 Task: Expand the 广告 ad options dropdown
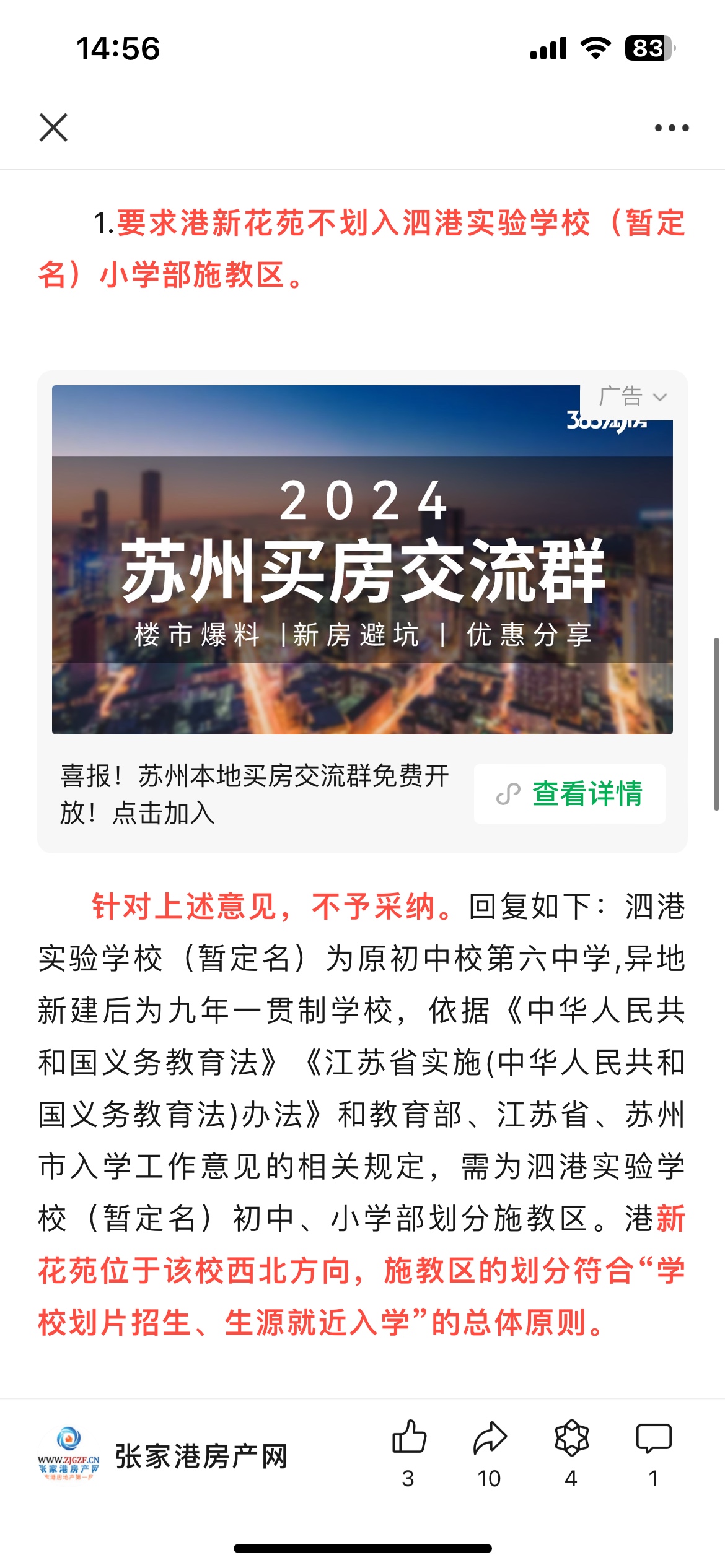pos(632,397)
